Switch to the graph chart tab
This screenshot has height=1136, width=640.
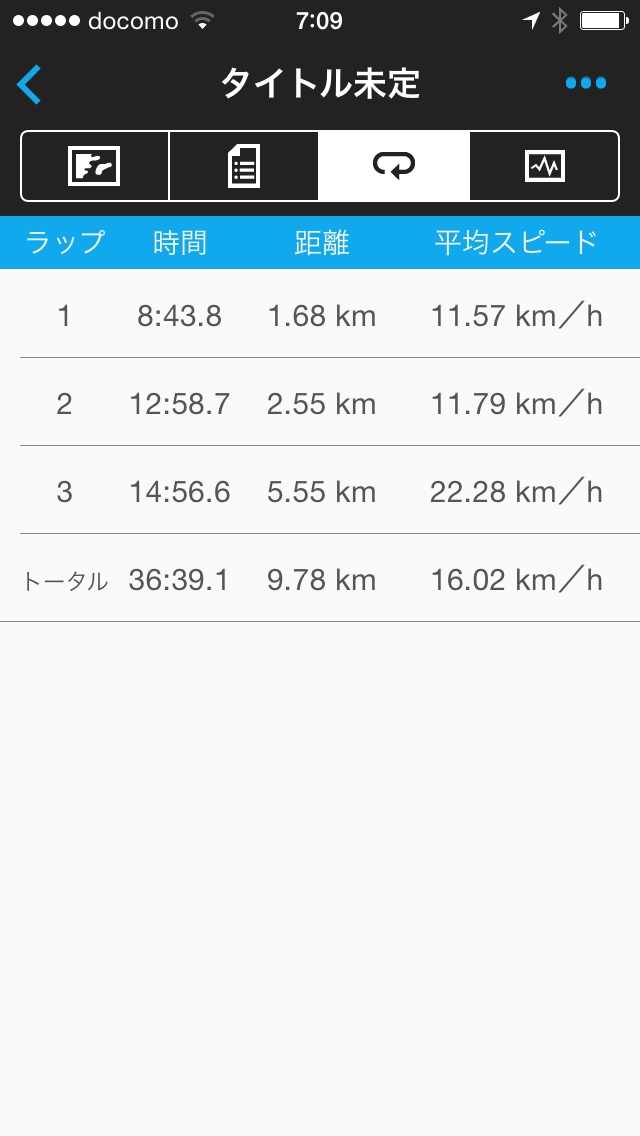544,166
